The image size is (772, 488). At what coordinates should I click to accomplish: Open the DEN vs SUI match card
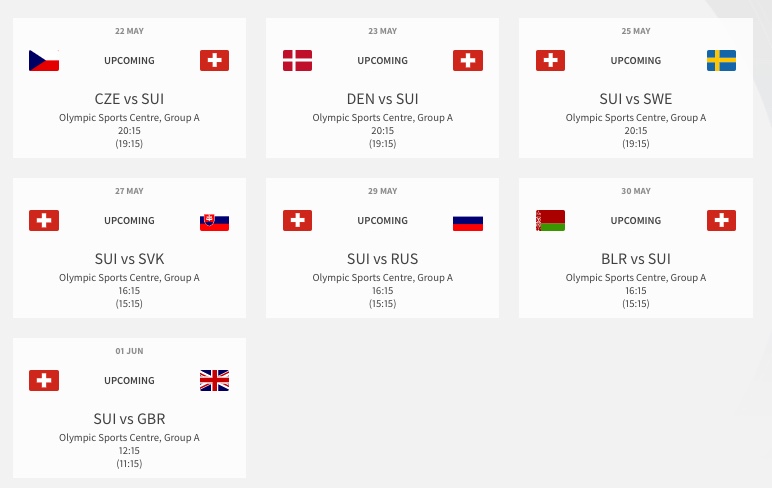pos(382,88)
